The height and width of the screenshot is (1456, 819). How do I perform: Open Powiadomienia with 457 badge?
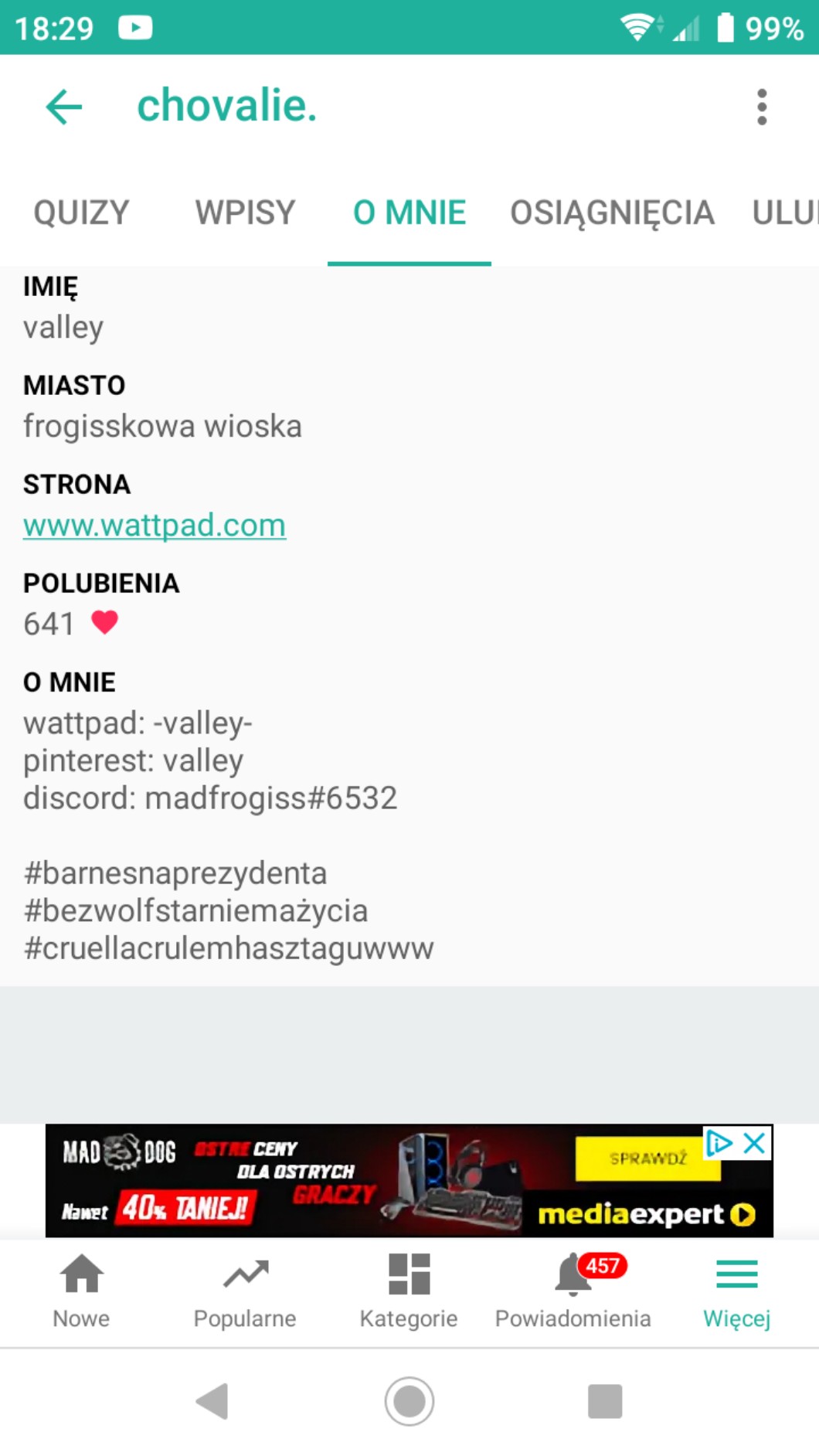tap(573, 1289)
